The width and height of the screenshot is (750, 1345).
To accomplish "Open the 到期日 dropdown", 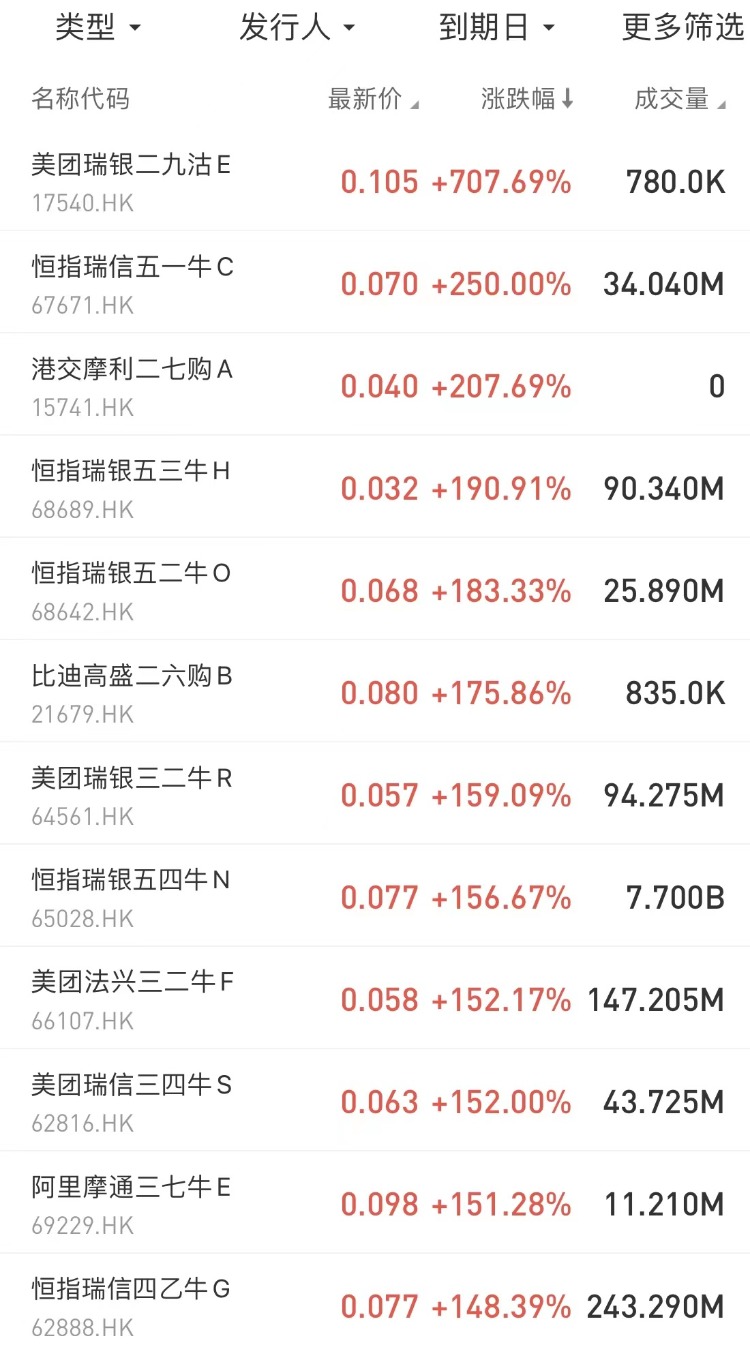I will [497, 28].
